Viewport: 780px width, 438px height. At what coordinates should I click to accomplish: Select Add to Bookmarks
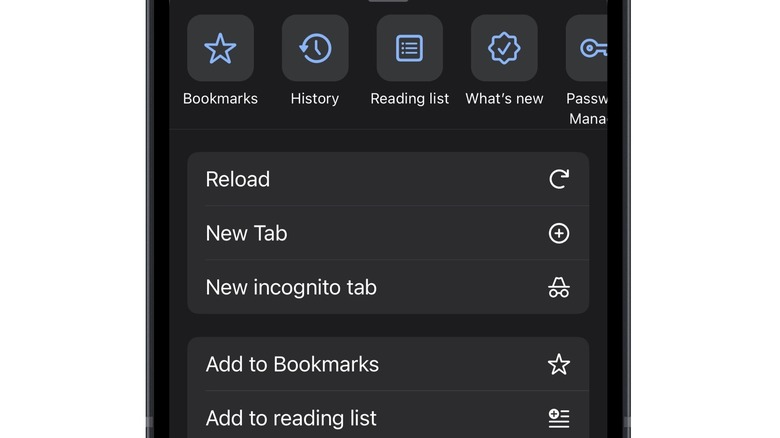(x=388, y=365)
